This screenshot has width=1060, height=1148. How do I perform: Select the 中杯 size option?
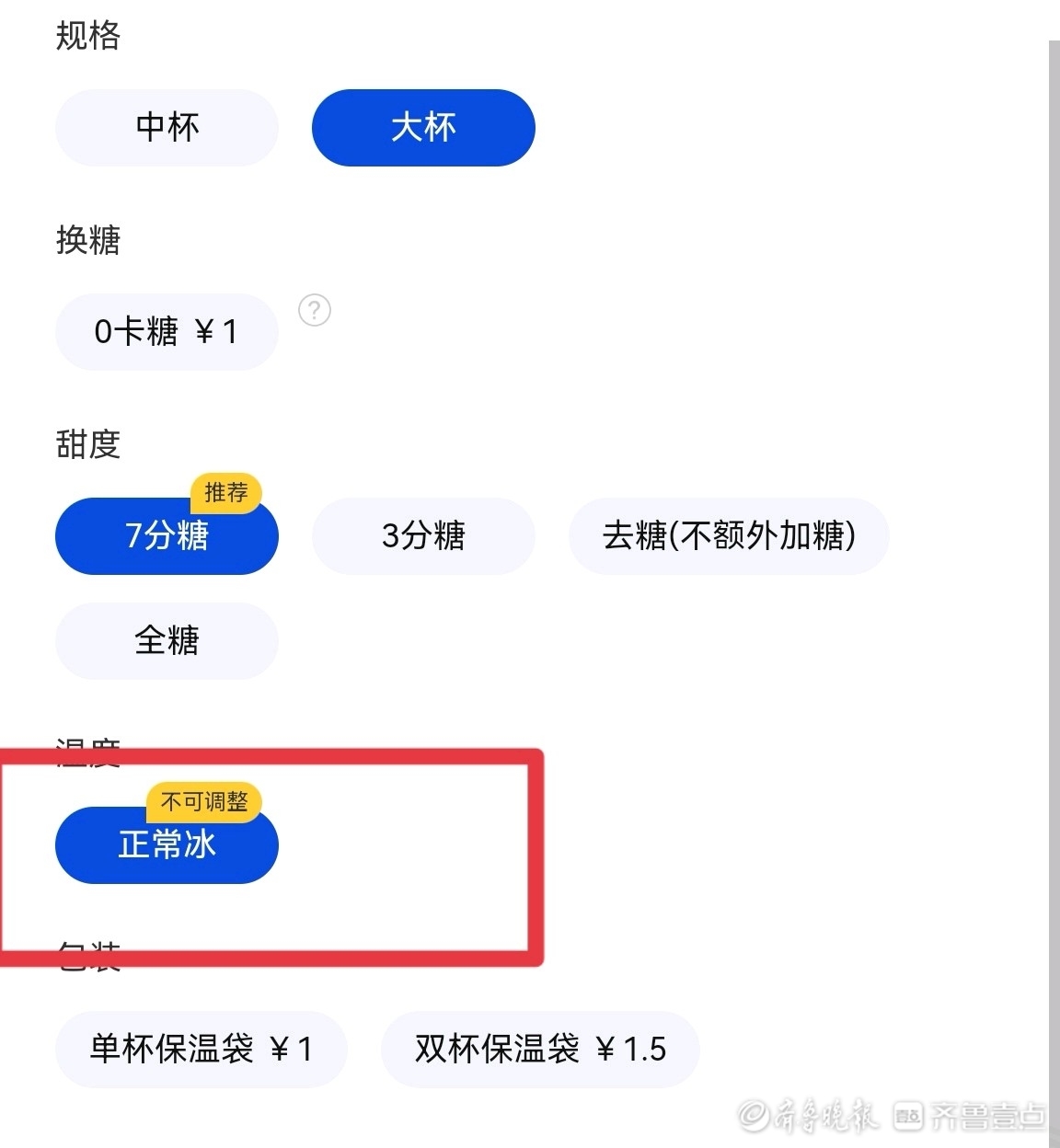pos(167,128)
